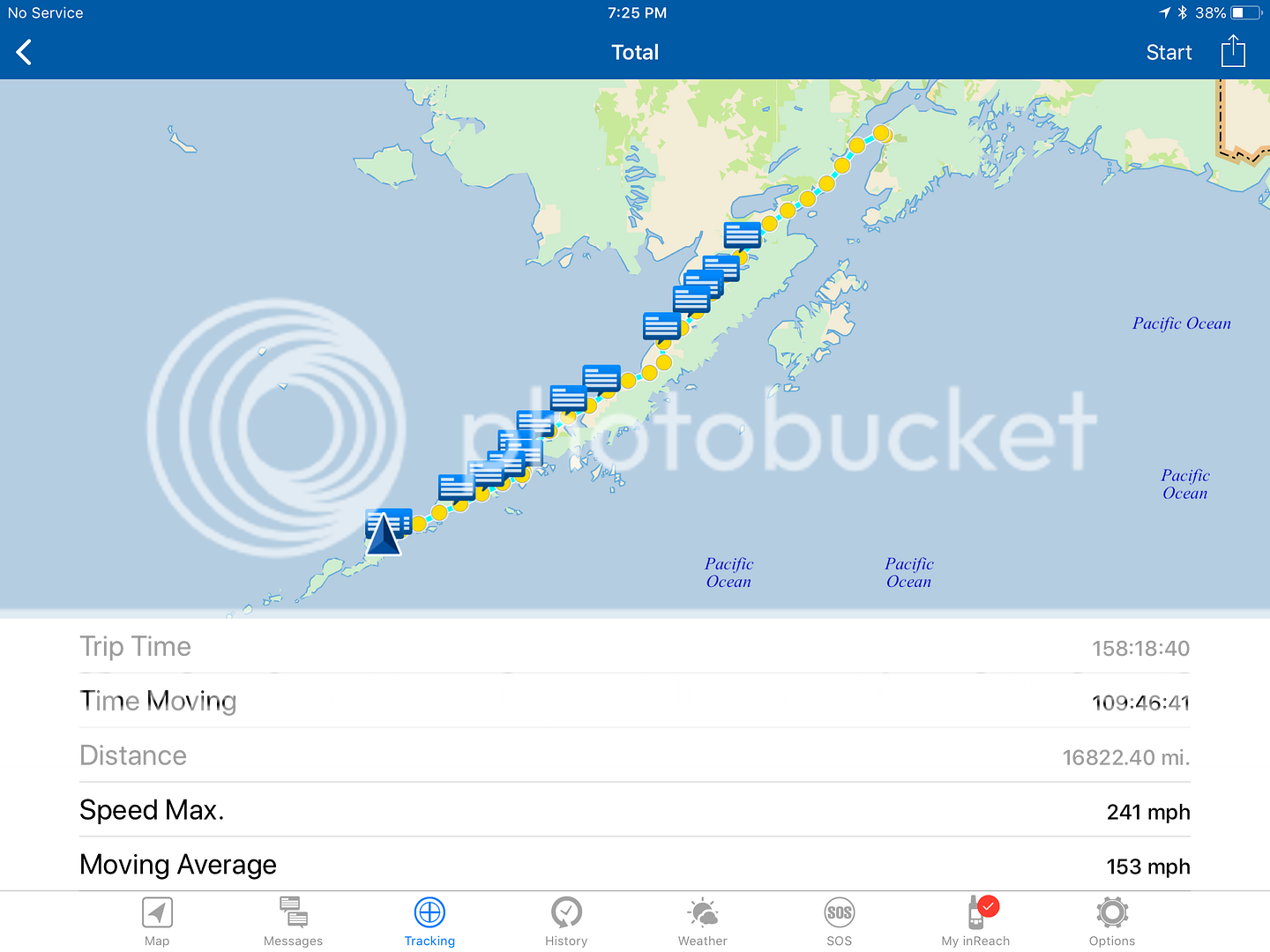This screenshot has height=952, width=1270.
Task: Tap the blue current-location arrow on map
Action: tap(383, 535)
